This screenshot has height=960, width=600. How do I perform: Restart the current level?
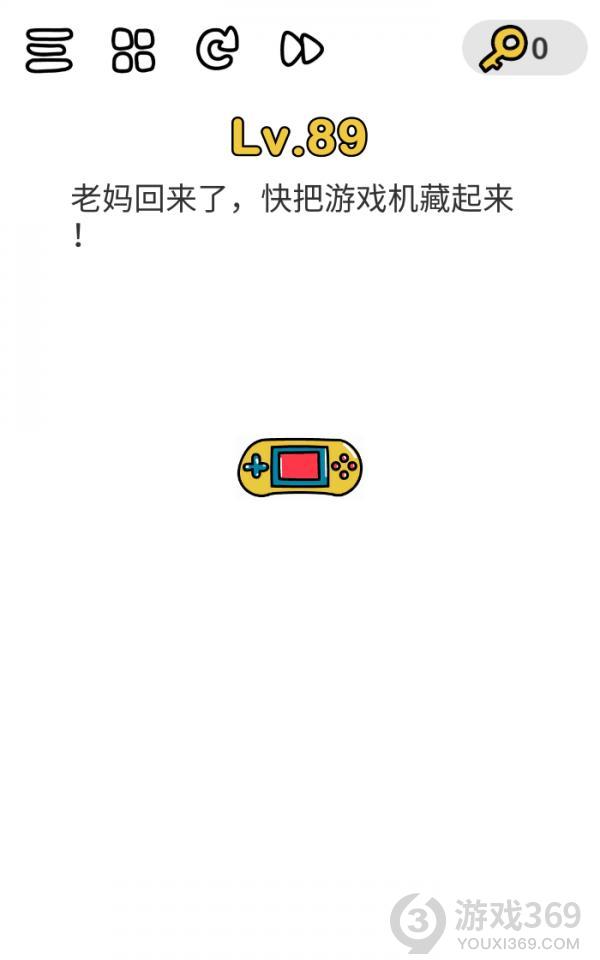216,49
